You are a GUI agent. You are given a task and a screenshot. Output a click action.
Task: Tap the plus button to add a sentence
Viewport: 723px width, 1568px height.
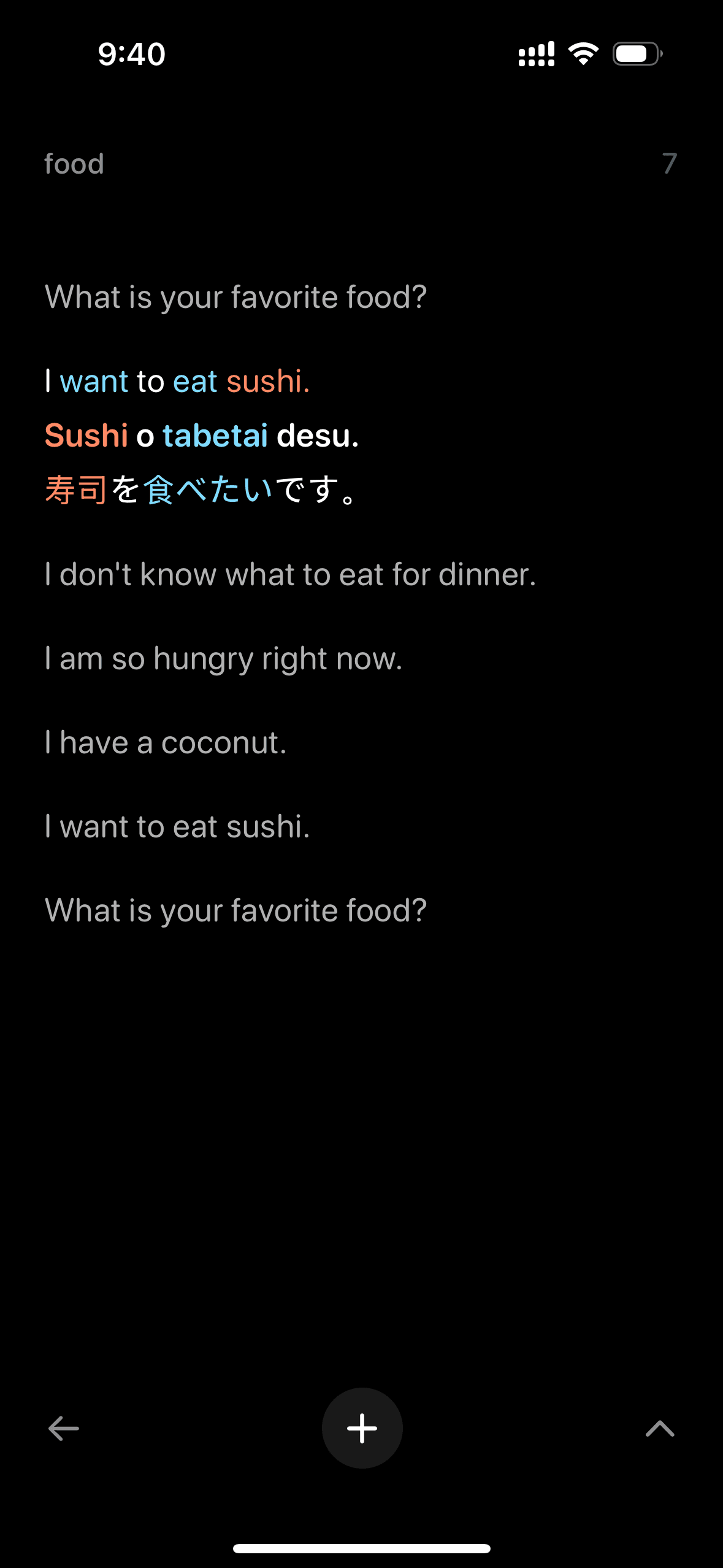point(361,1428)
